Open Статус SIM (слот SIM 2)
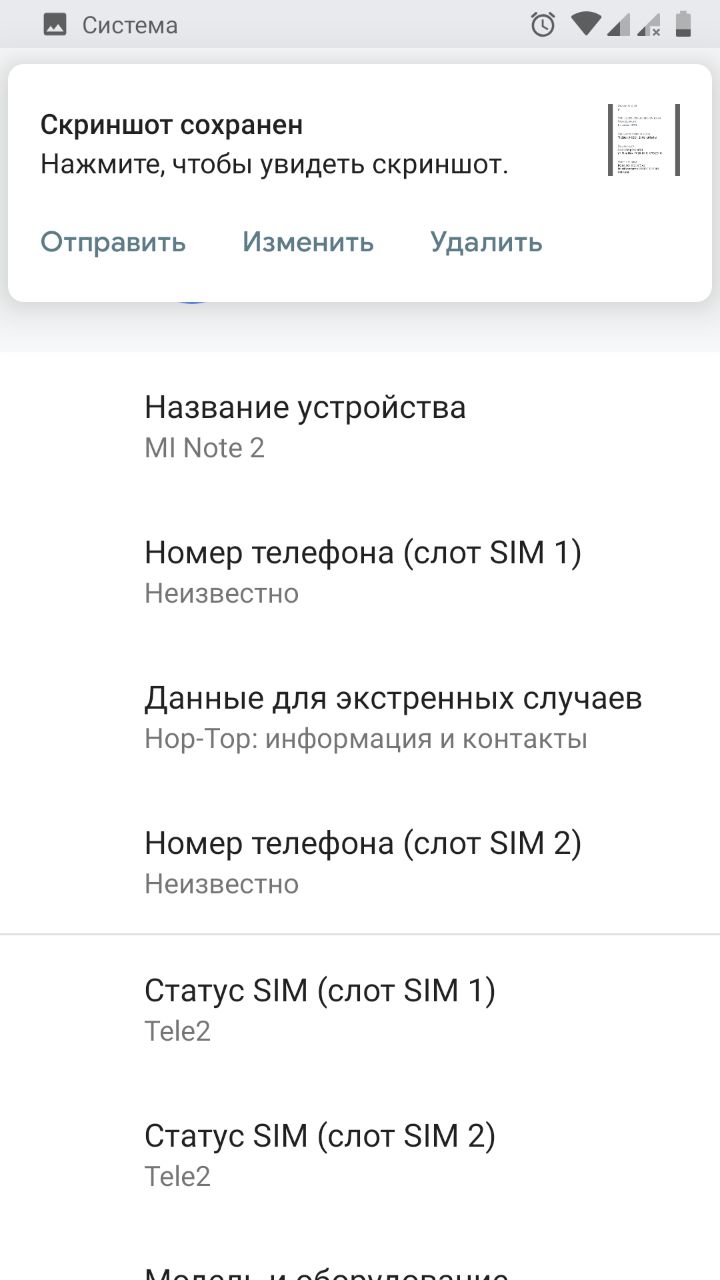 (x=360, y=1154)
